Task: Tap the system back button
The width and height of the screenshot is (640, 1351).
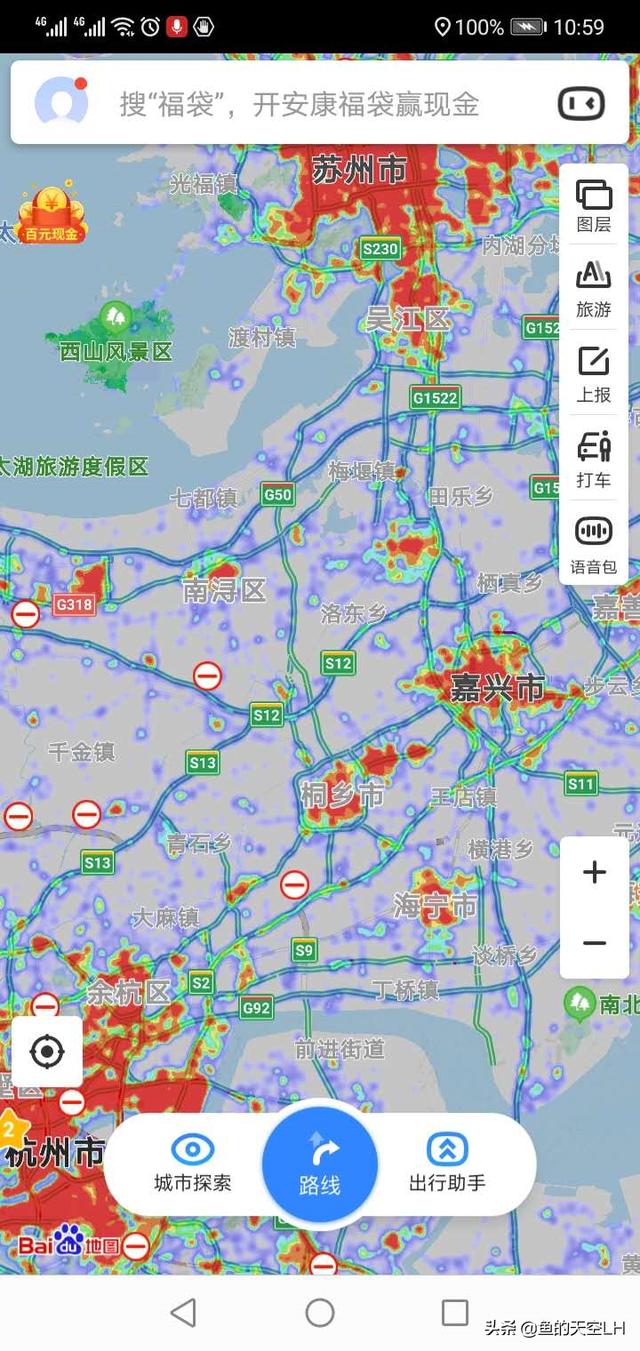Action: click(x=183, y=1312)
